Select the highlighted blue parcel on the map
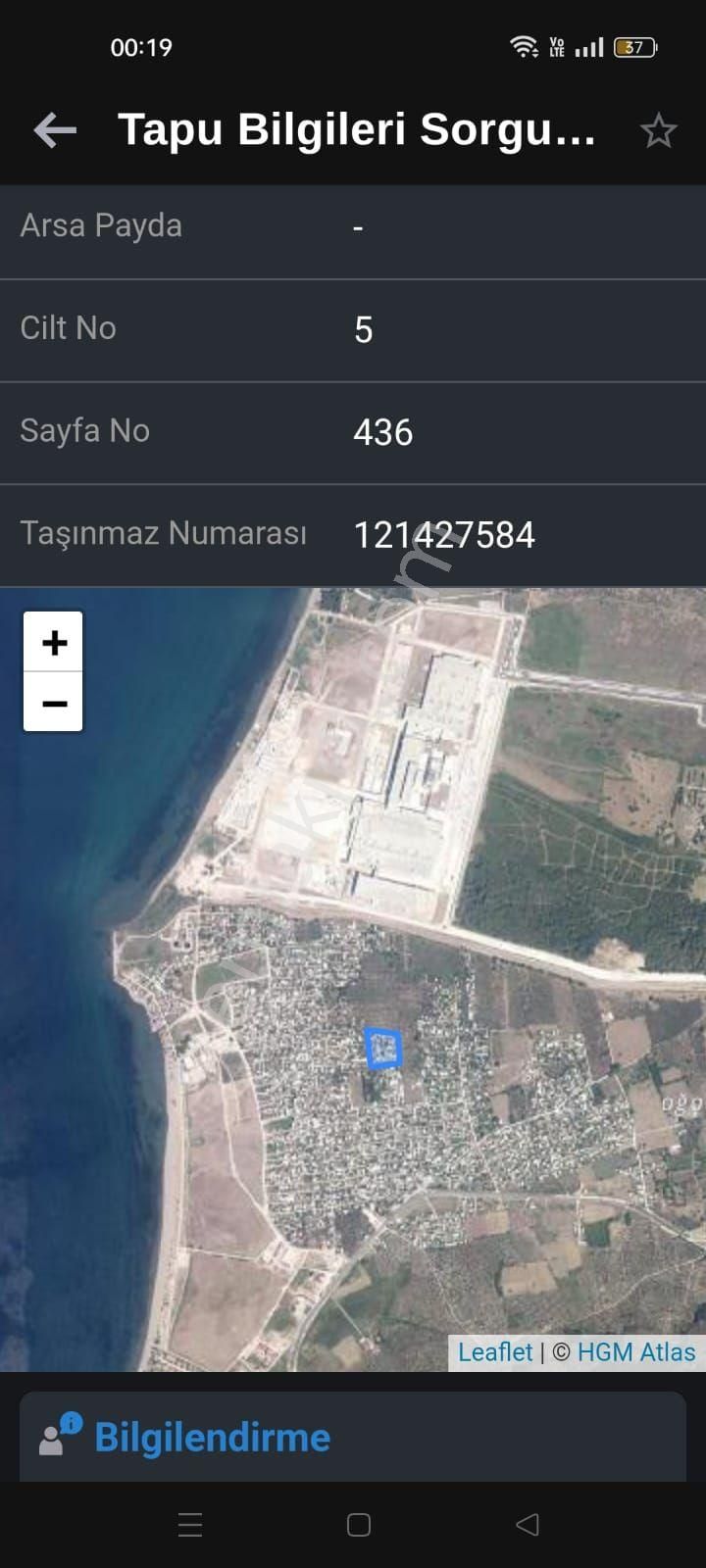This screenshot has height=1568, width=706. [382, 1049]
